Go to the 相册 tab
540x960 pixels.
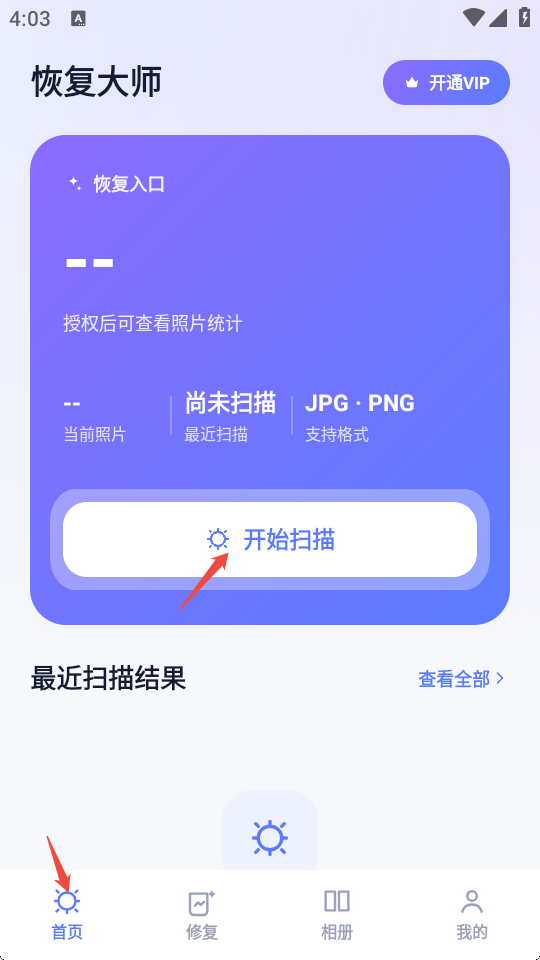[x=337, y=915]
